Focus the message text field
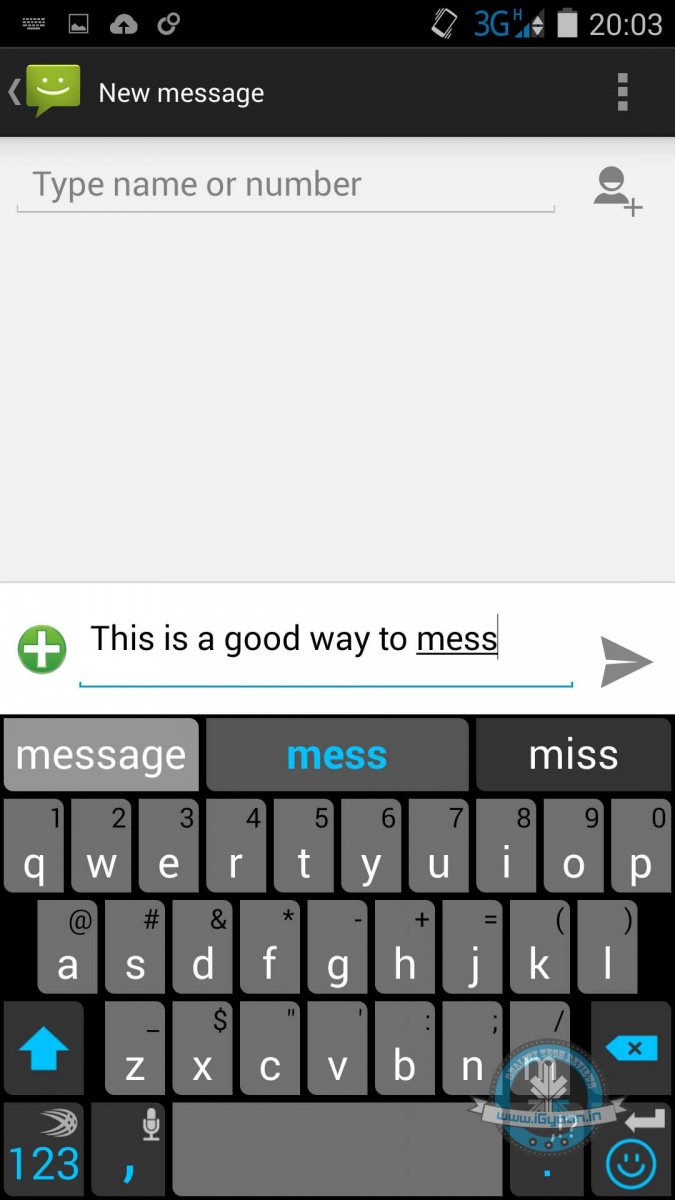675x1200 pixels. (x=325, y=641)
